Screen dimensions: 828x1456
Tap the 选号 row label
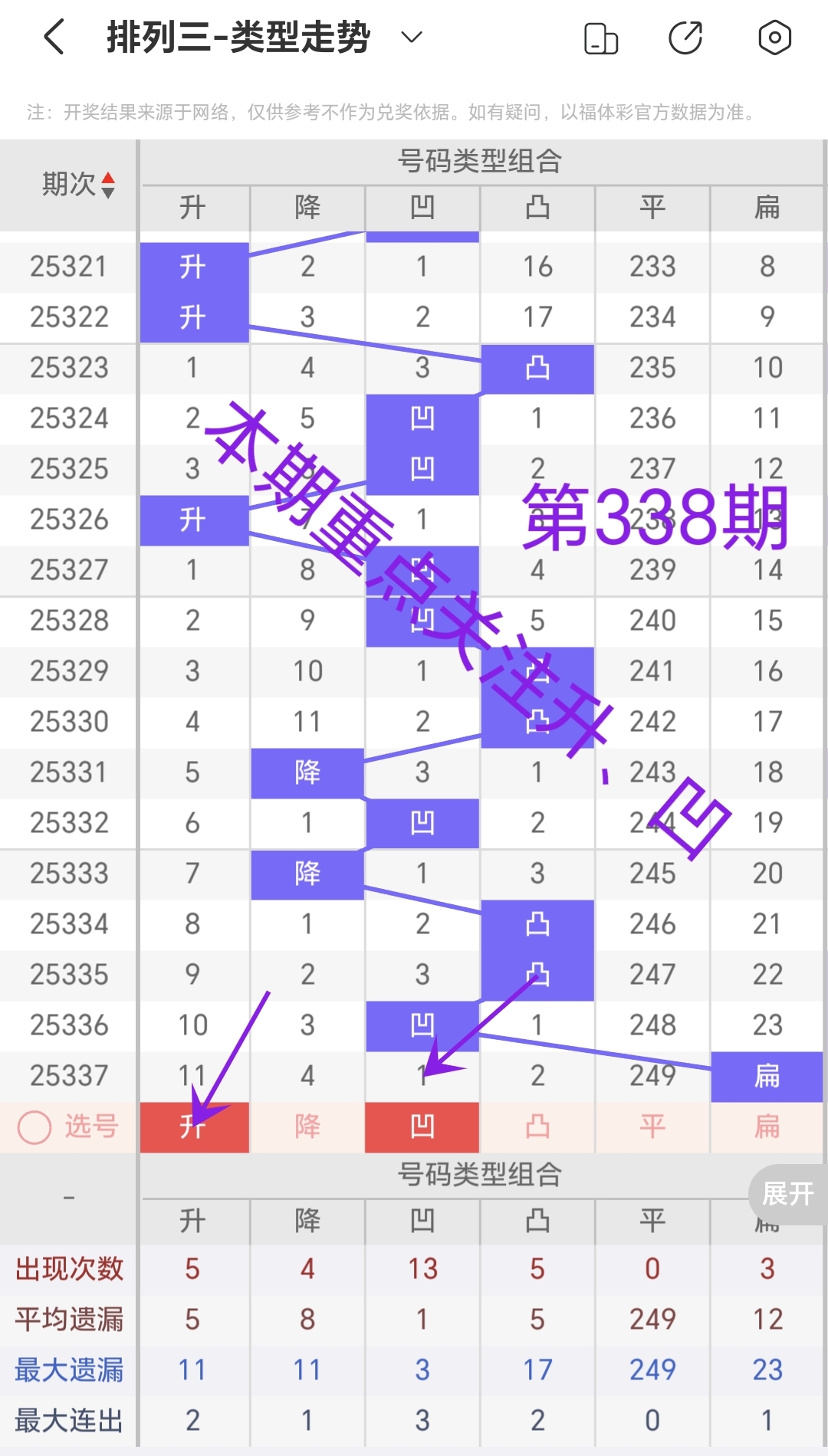pos(90,1126)
